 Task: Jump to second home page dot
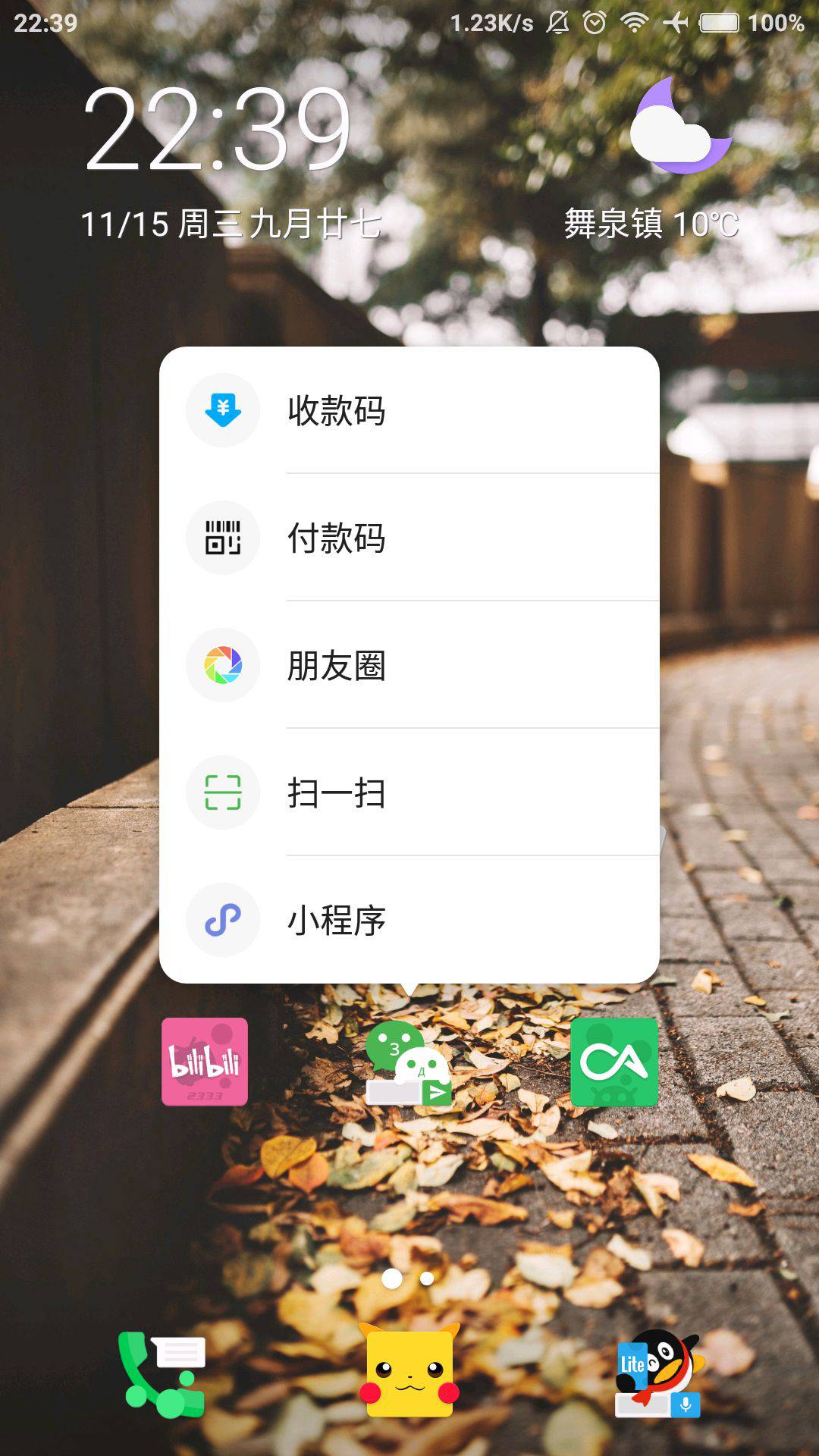coord(427,1279)
